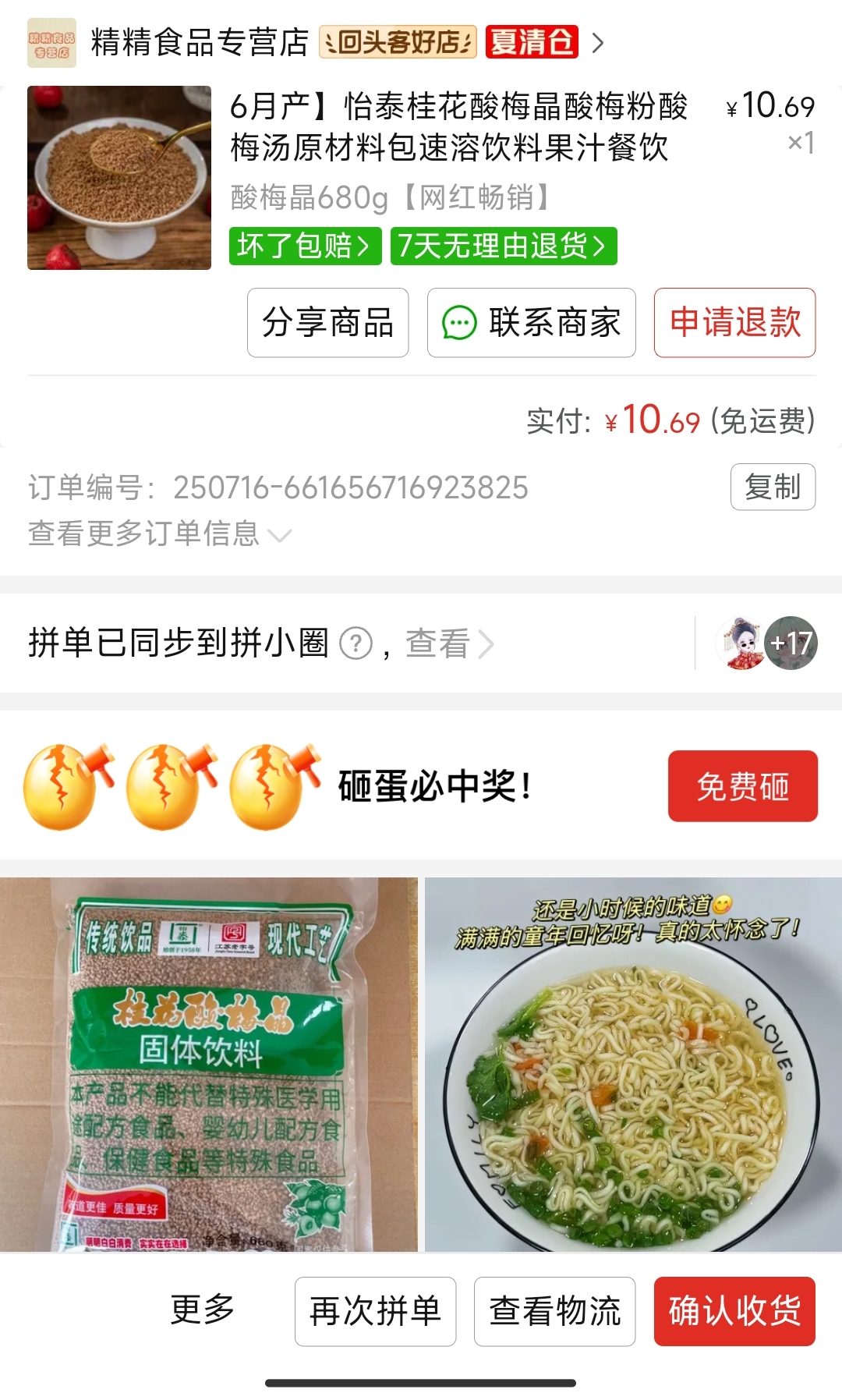Image resolution: width=842 pixels, height=1400 pixels.
Task: Check shipping with 查看物流
Action: (554, 1311)
